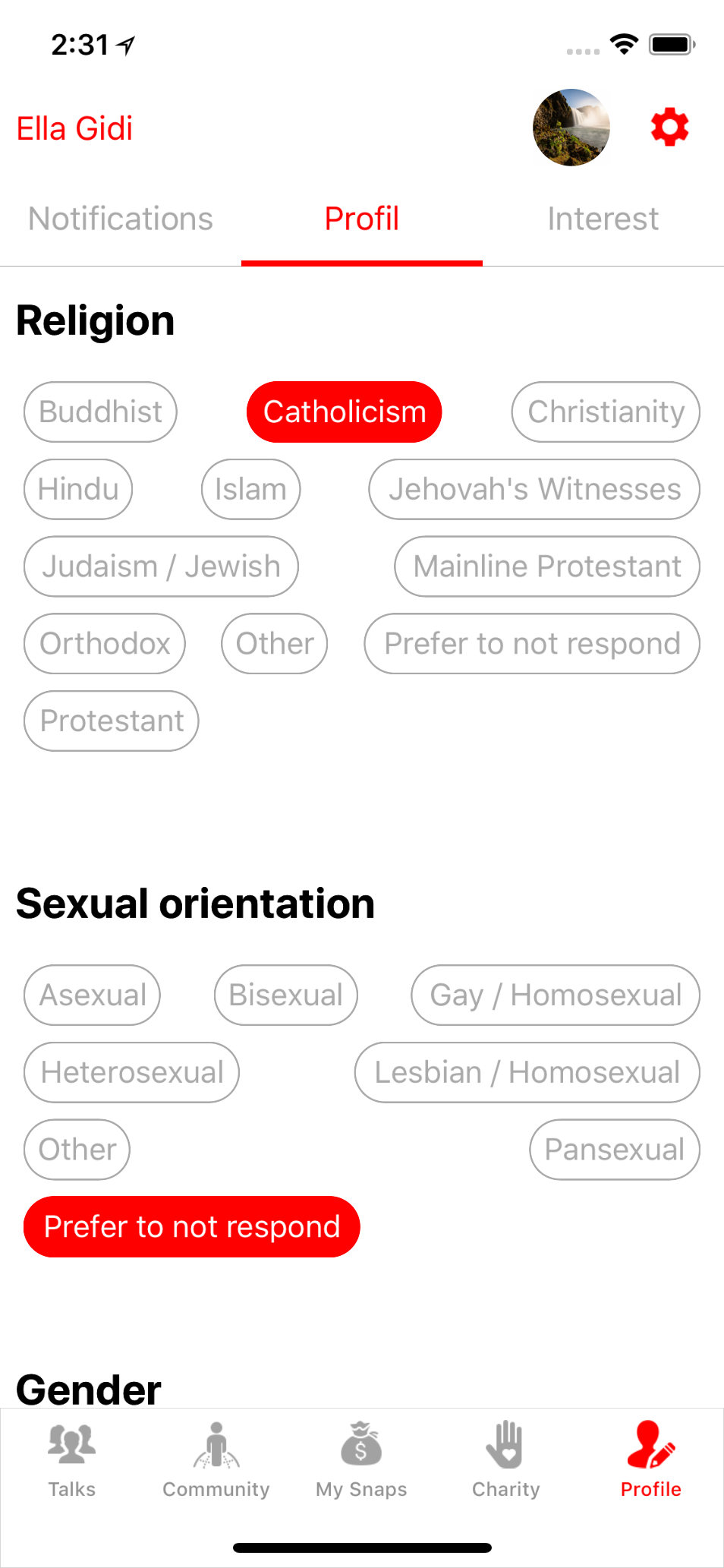Deselect the Catholicism chip
724x1568 pixels.
click(x=344, y=412)
